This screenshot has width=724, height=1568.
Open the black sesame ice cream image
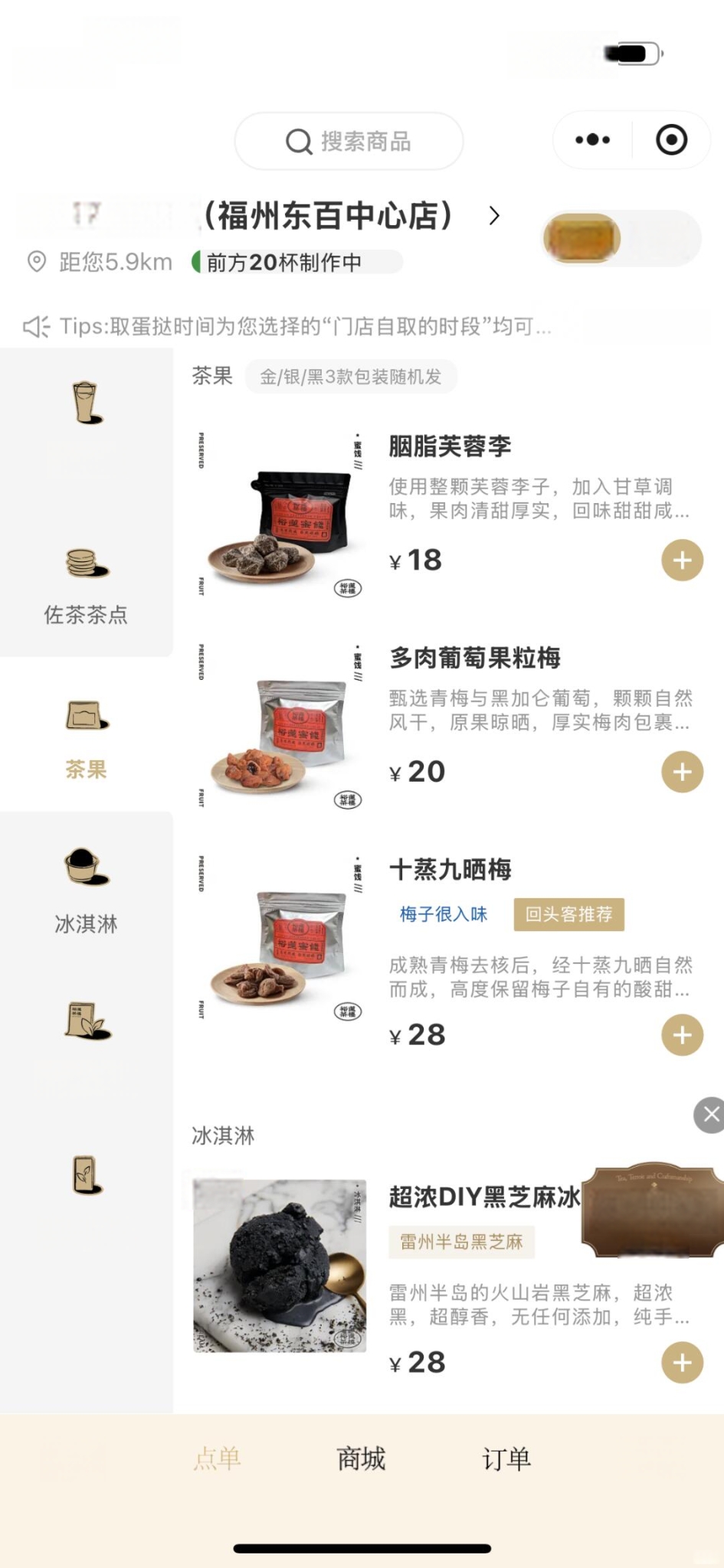(x=280, y=1266)
